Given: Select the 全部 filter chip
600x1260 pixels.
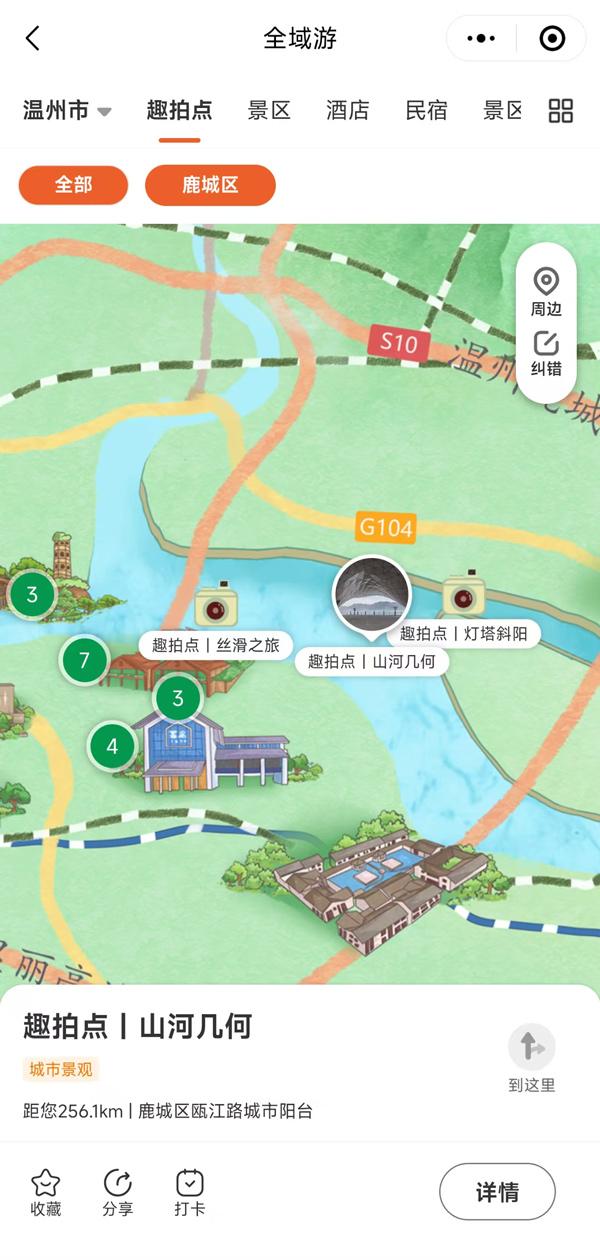Looking at the screenshot, I should 73,185.
